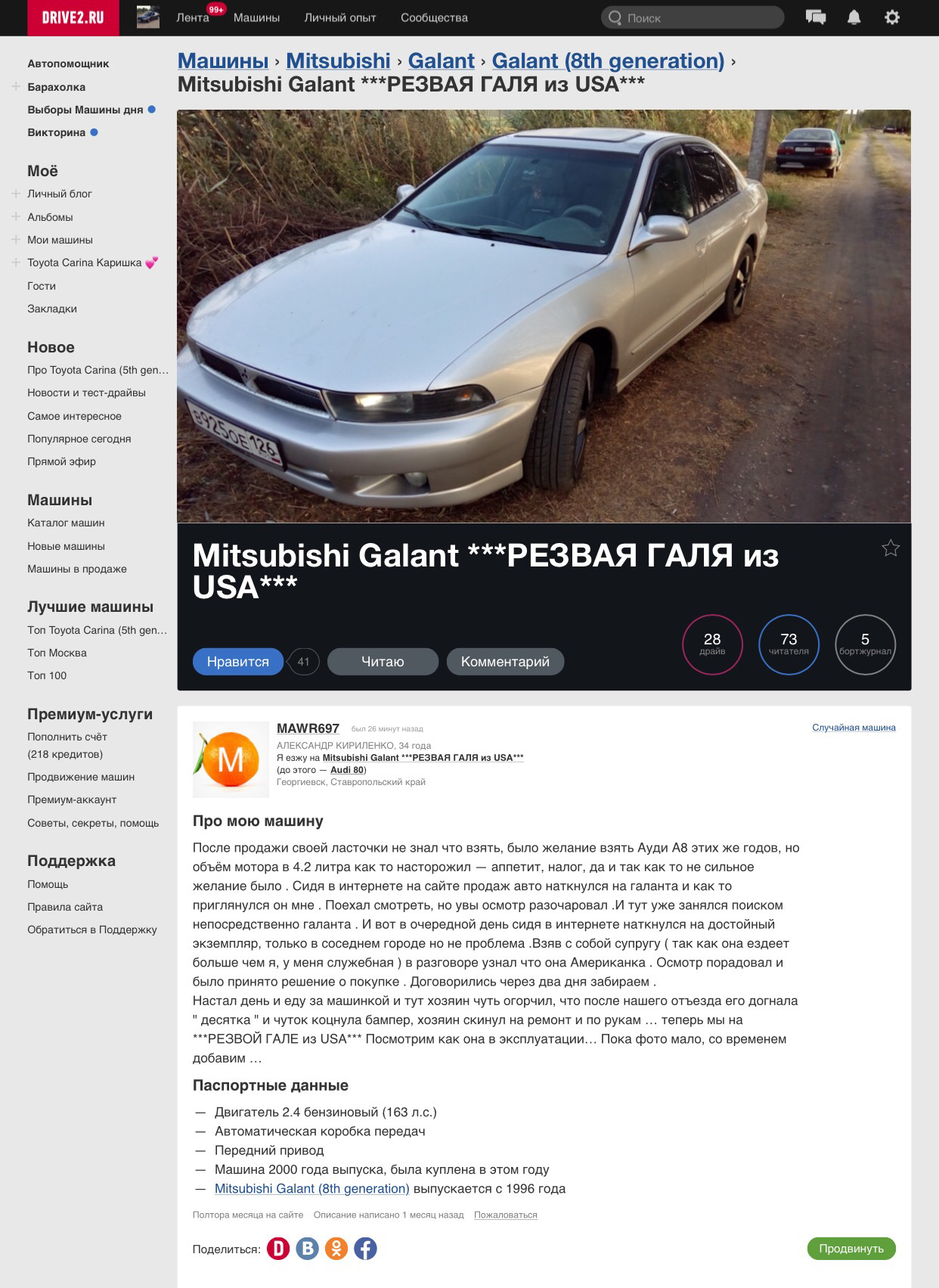Open the Galant (8th generation) breadcrumb
This screenshot has height=1288, width=939.
[x=608, y=61]
